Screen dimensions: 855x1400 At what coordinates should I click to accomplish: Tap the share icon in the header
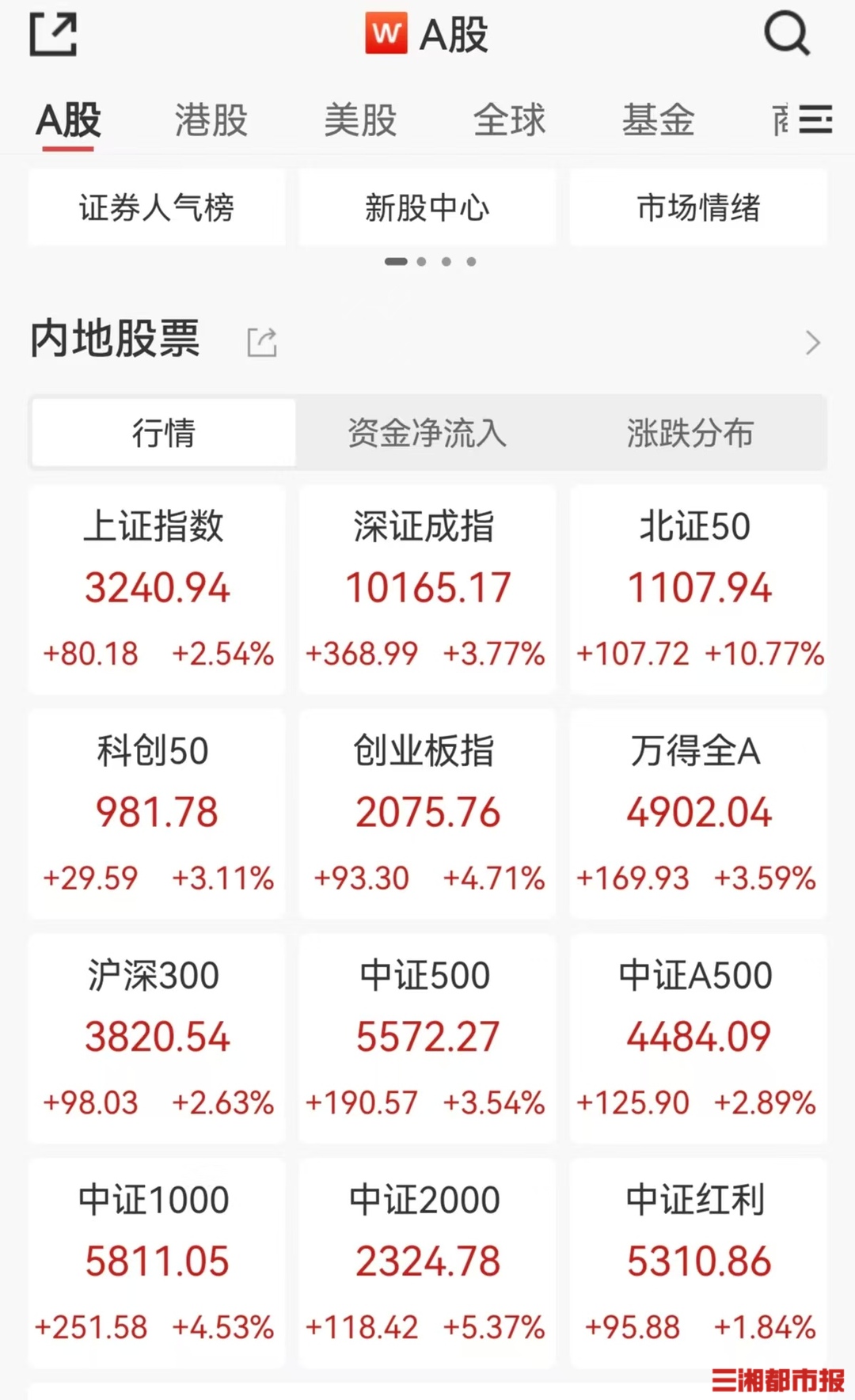point(53,35)
